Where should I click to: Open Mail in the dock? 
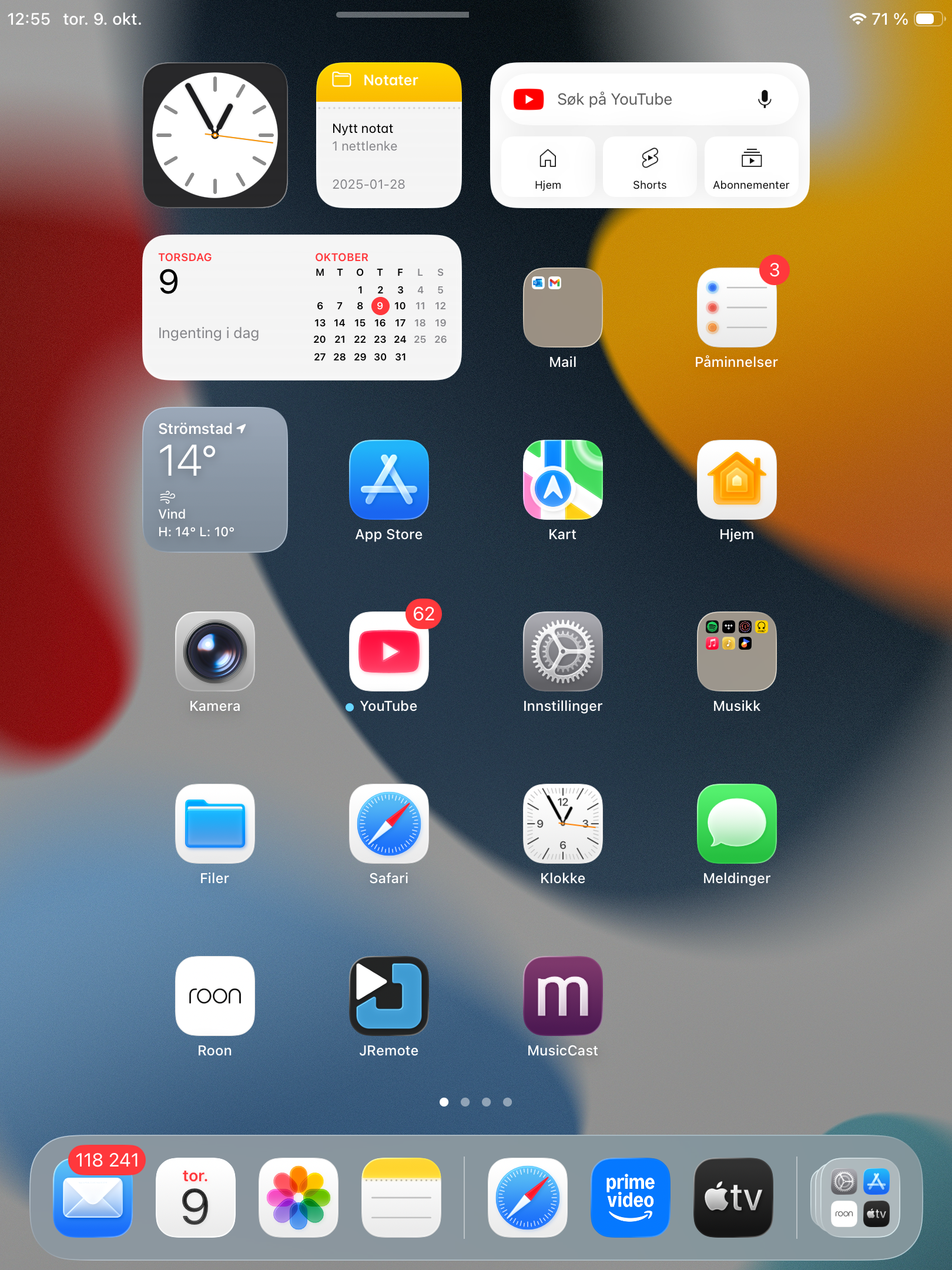pos(93,1198)
